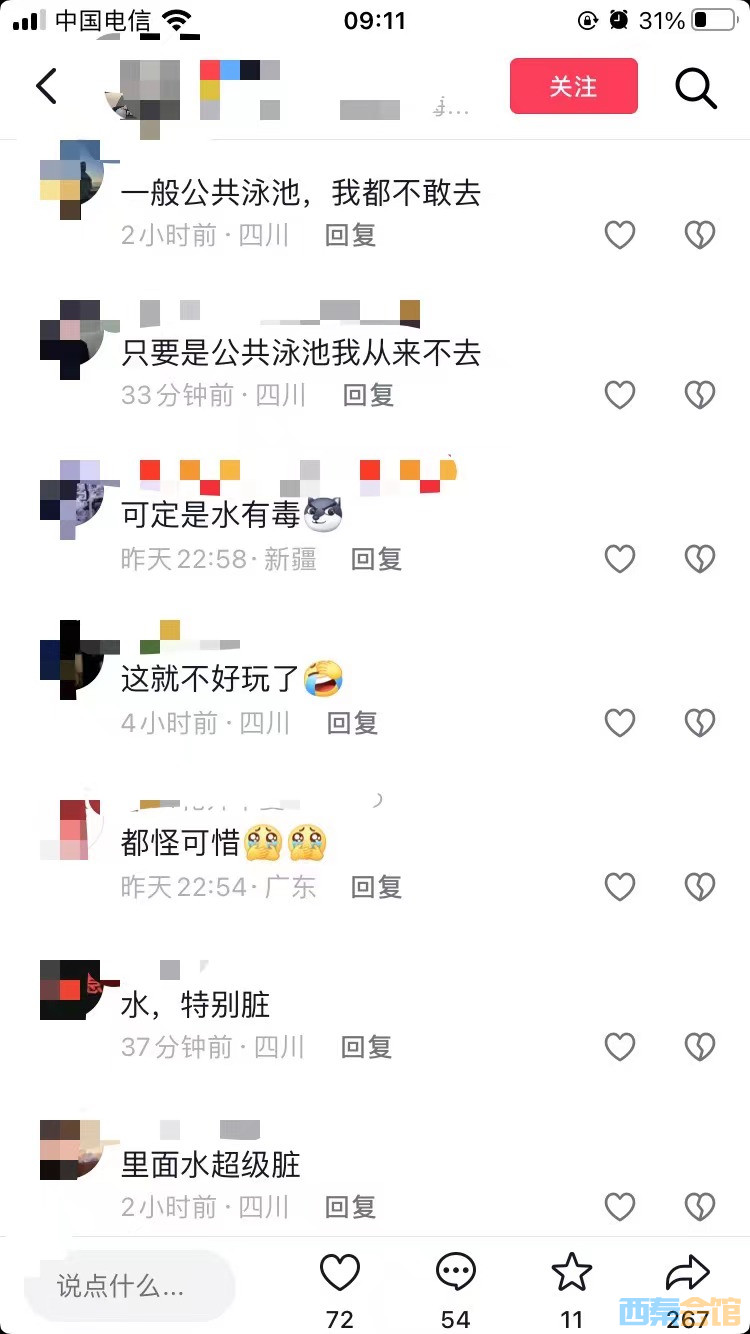The image size is (750, 1334).
Task: Share the video with the arrow icon
Action: pos(688,1274)
